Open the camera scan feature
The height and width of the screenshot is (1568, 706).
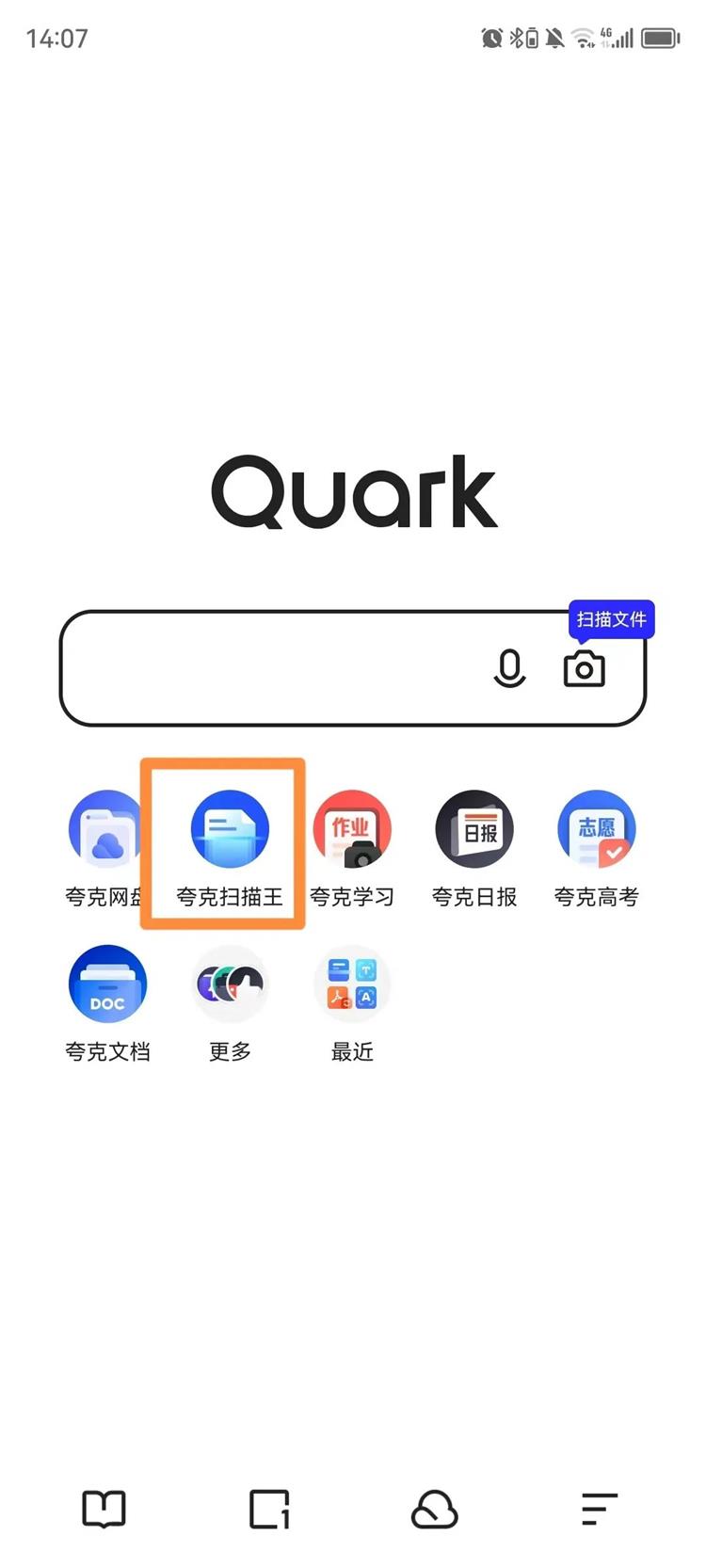tap(584, 669)
